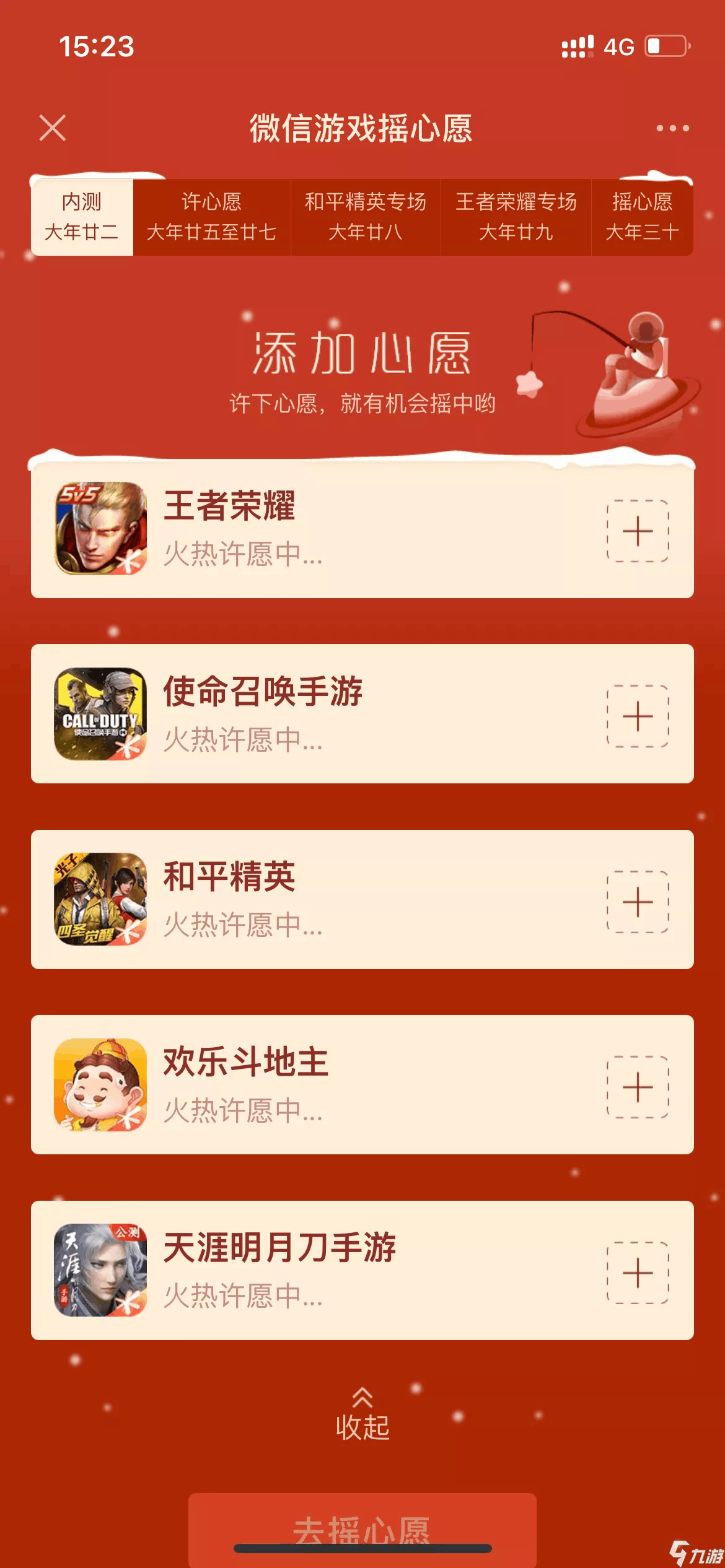Collapse the list with 收起
Screen dimensions: 725x1568
click(362, 1417)
